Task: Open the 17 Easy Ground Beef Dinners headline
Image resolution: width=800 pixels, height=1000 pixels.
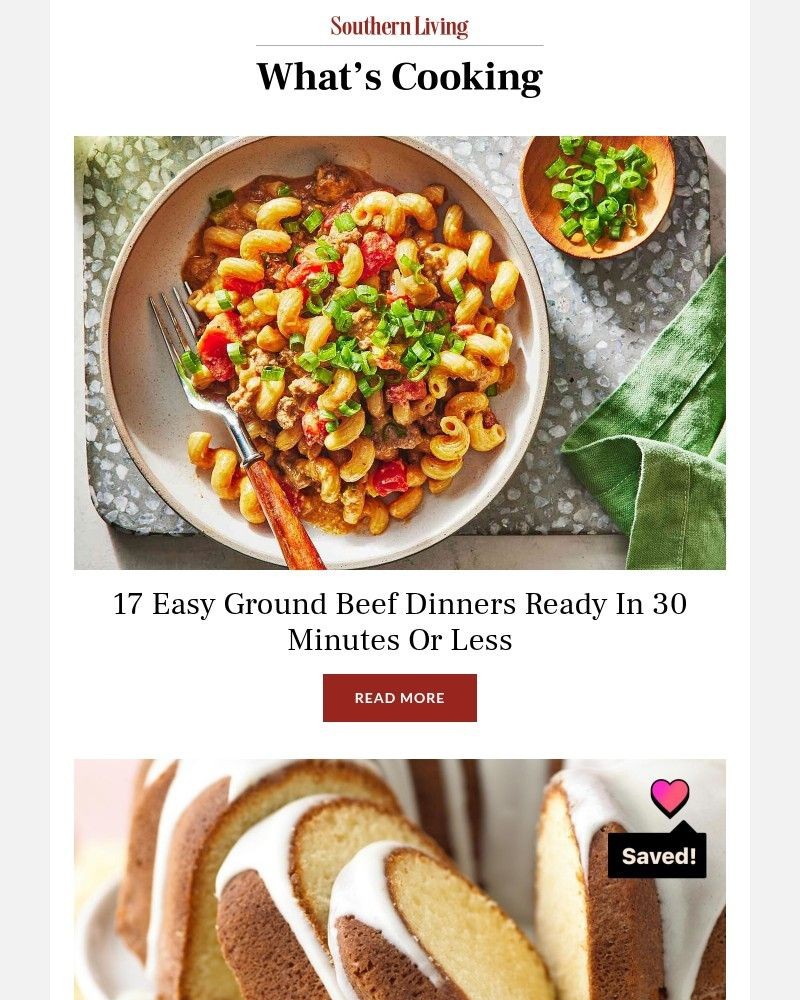Action: [x=399, y=620]
